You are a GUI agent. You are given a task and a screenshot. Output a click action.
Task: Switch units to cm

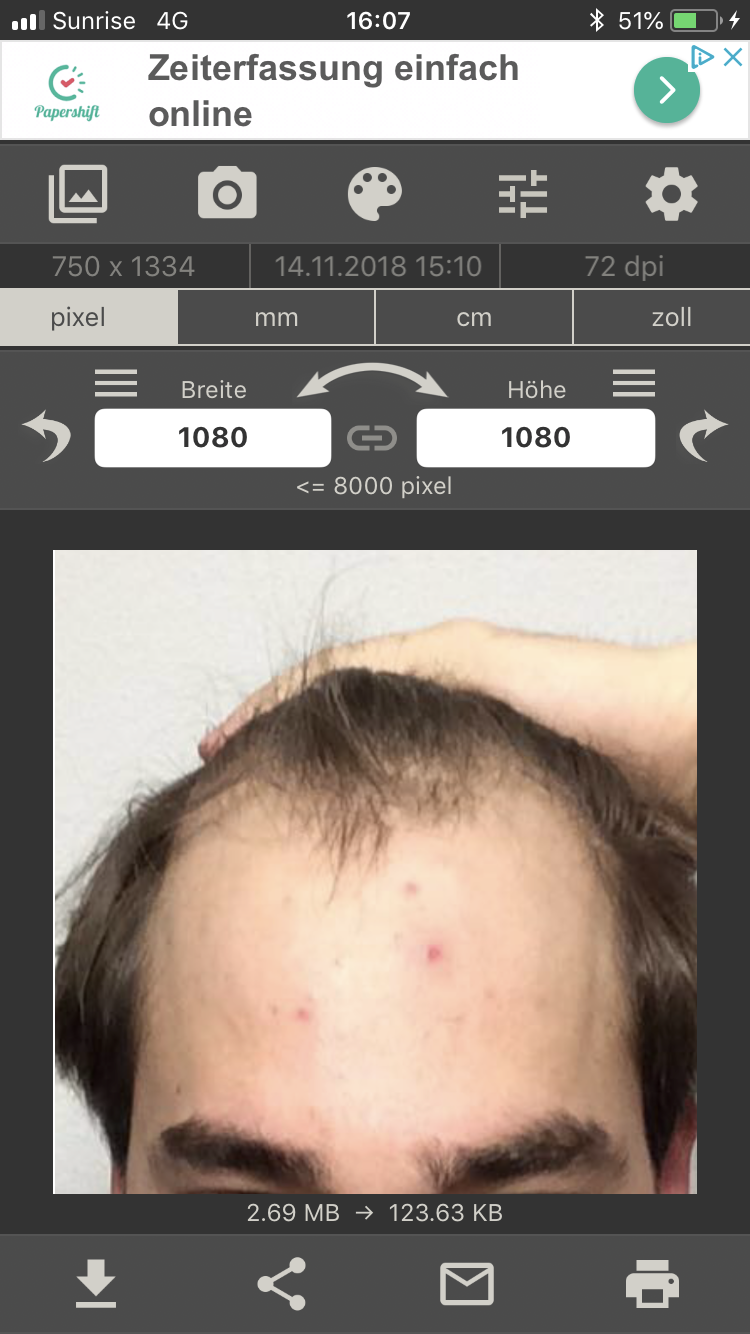point(474,318)
